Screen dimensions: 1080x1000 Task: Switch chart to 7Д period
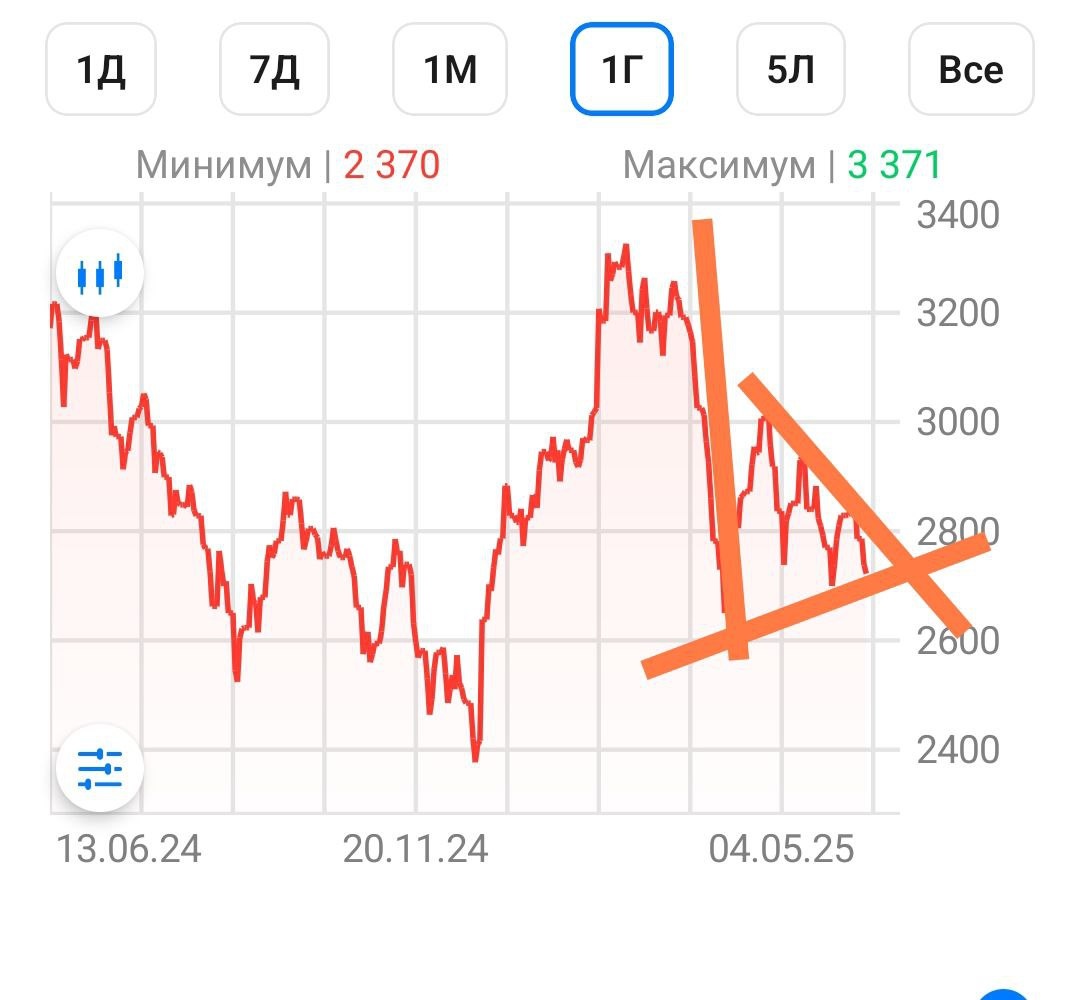pyautogui.click(x=275, y=71)
